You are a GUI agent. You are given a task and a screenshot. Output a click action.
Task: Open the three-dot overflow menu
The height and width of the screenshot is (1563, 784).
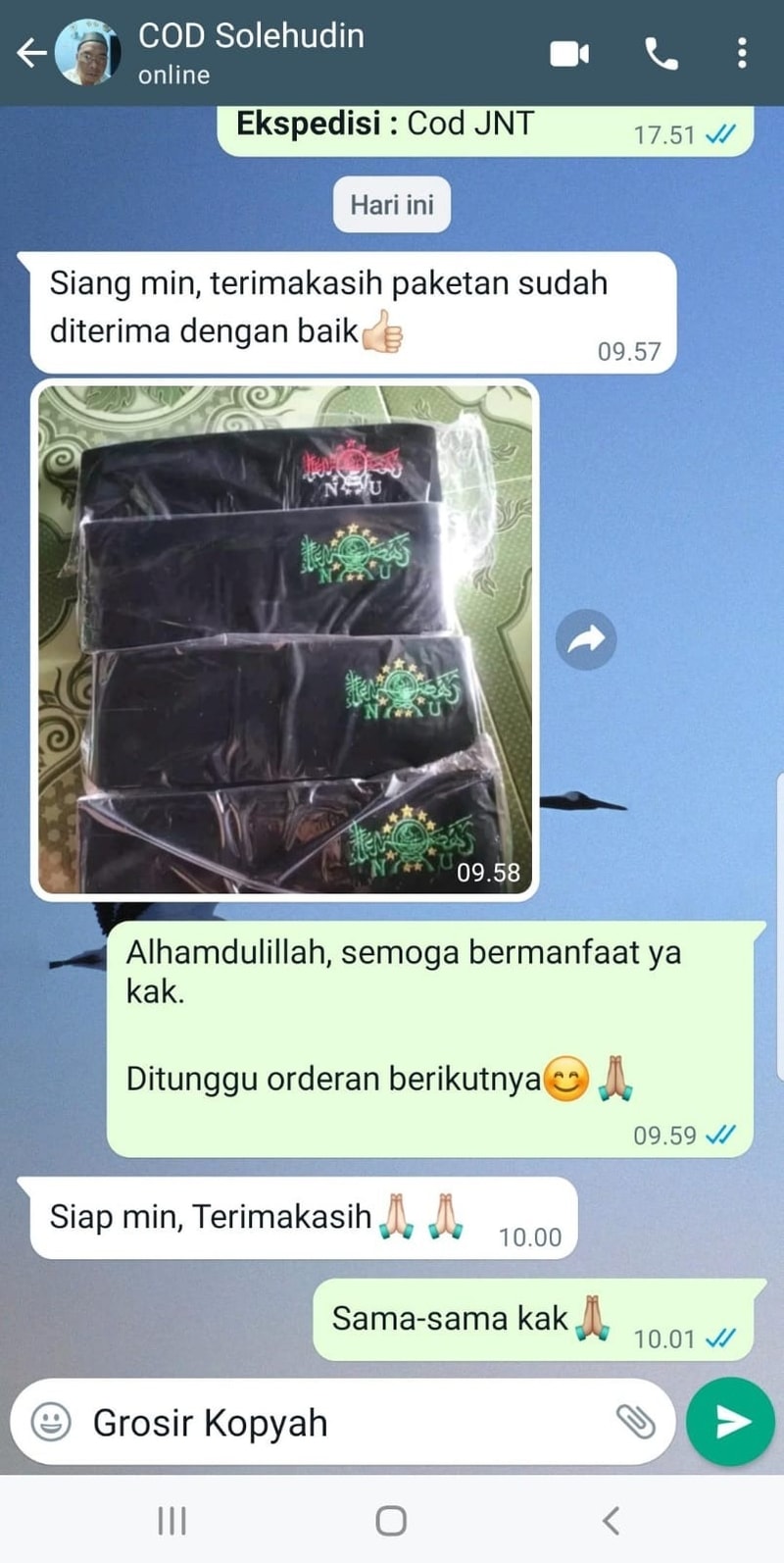(x=742, y=54)
